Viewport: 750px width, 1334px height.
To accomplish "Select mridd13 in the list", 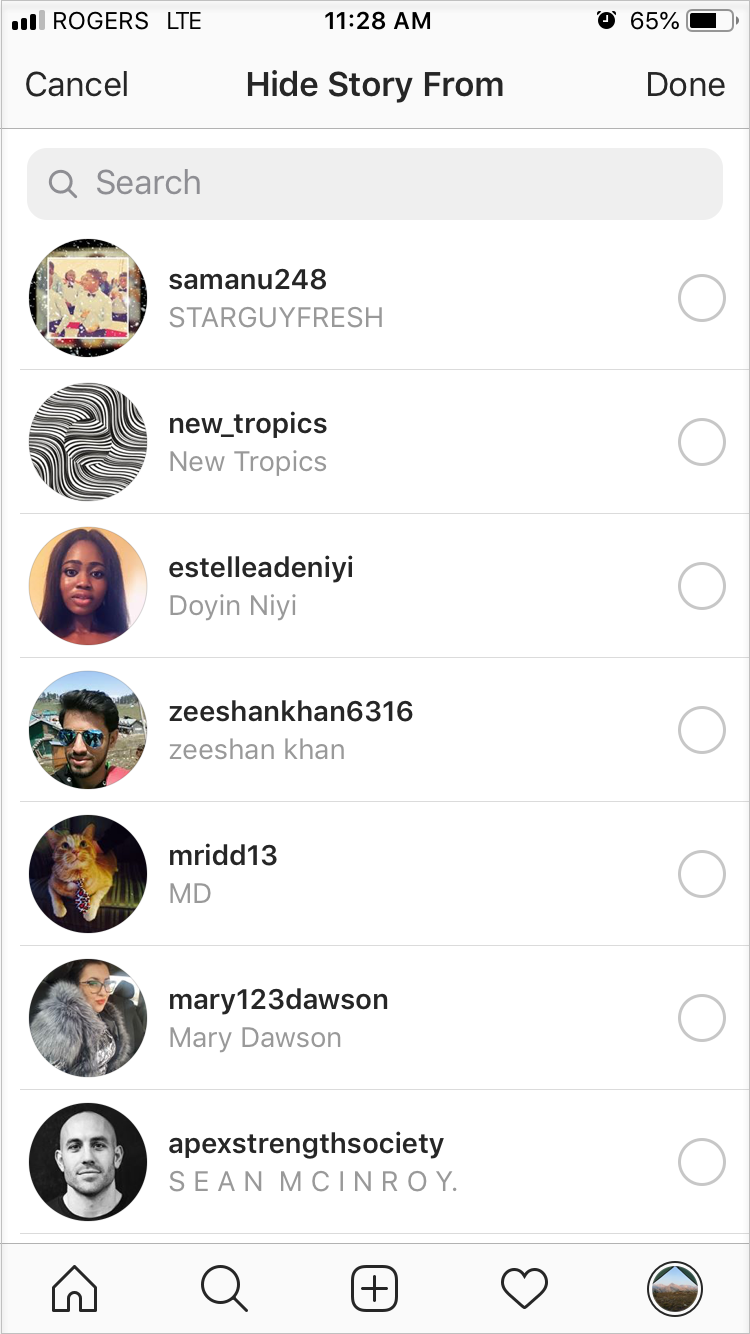I will (701, 874).
